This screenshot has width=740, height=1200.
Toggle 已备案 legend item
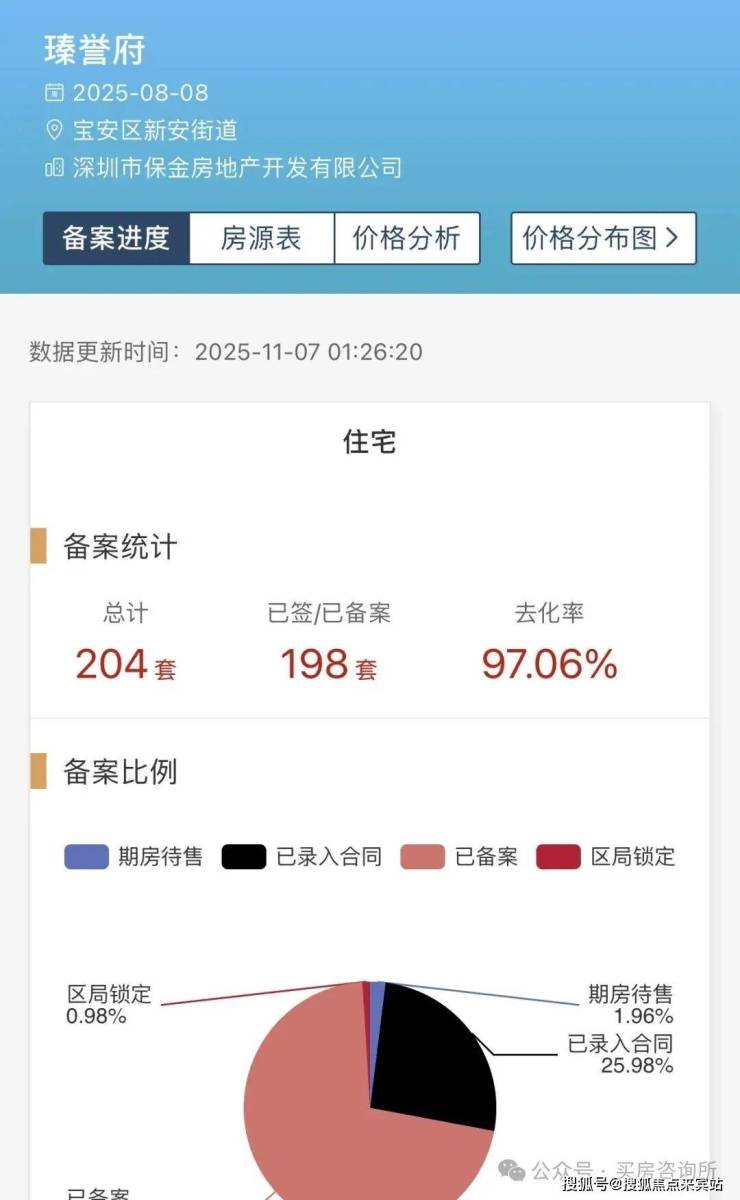(x=459, y=857)
